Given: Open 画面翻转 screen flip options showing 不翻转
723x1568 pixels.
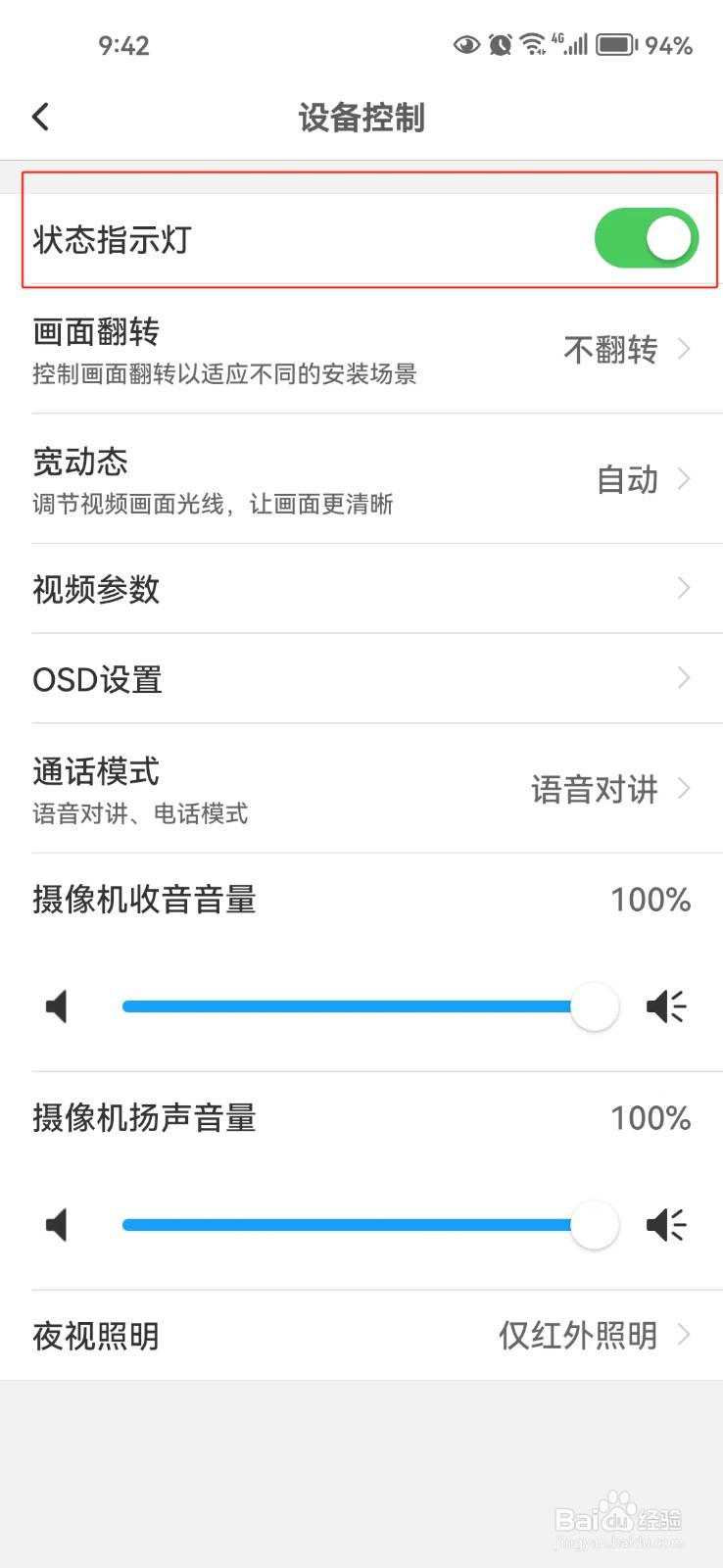Looking at the screenshot, I should coord(362,350).
